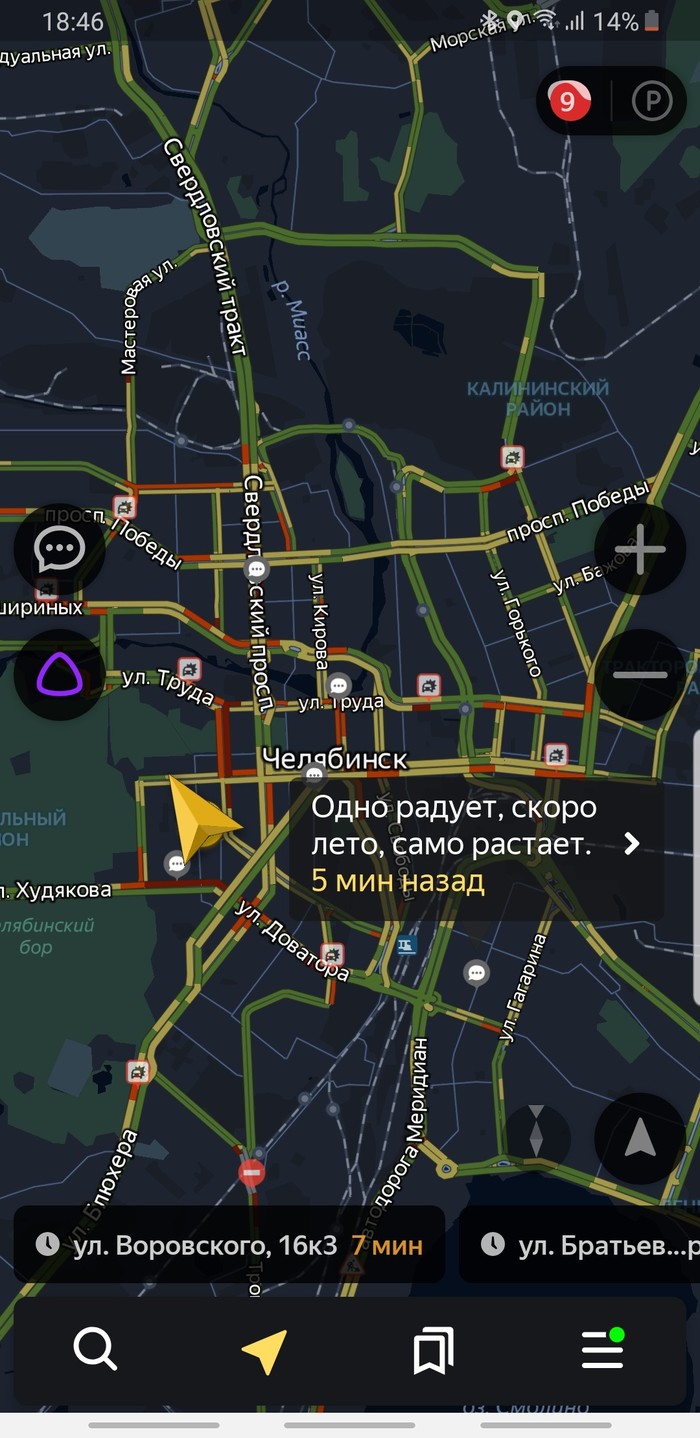Toggle the parking layer button

[x=652, y=101]
